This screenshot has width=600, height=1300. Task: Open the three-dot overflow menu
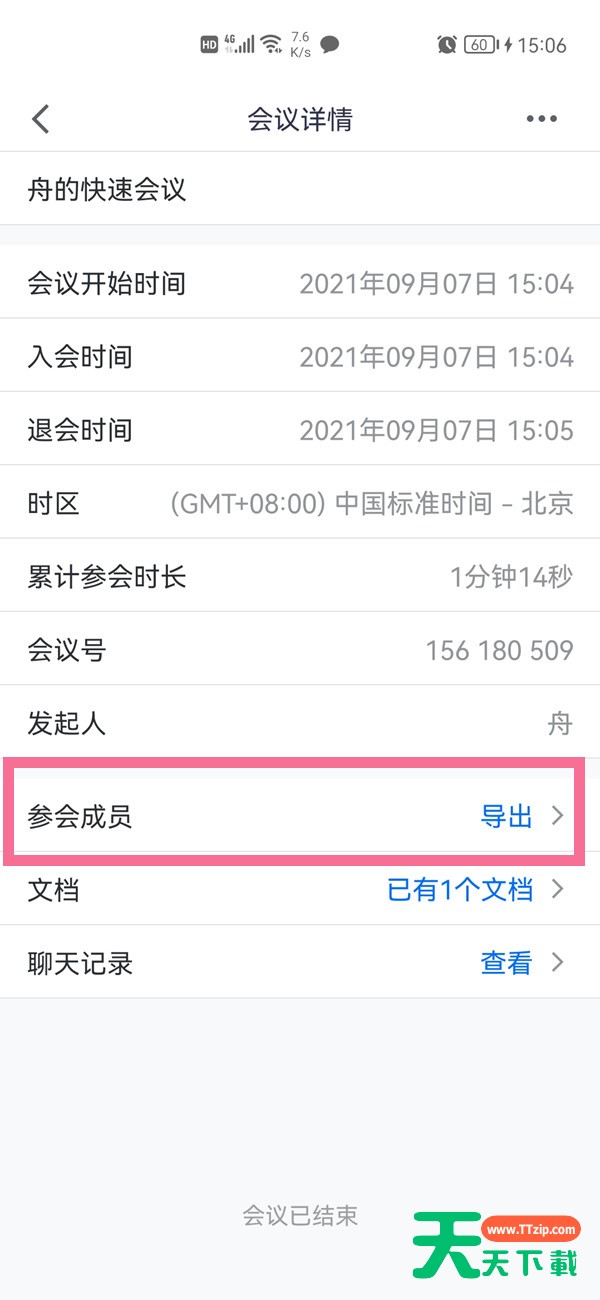541,120
